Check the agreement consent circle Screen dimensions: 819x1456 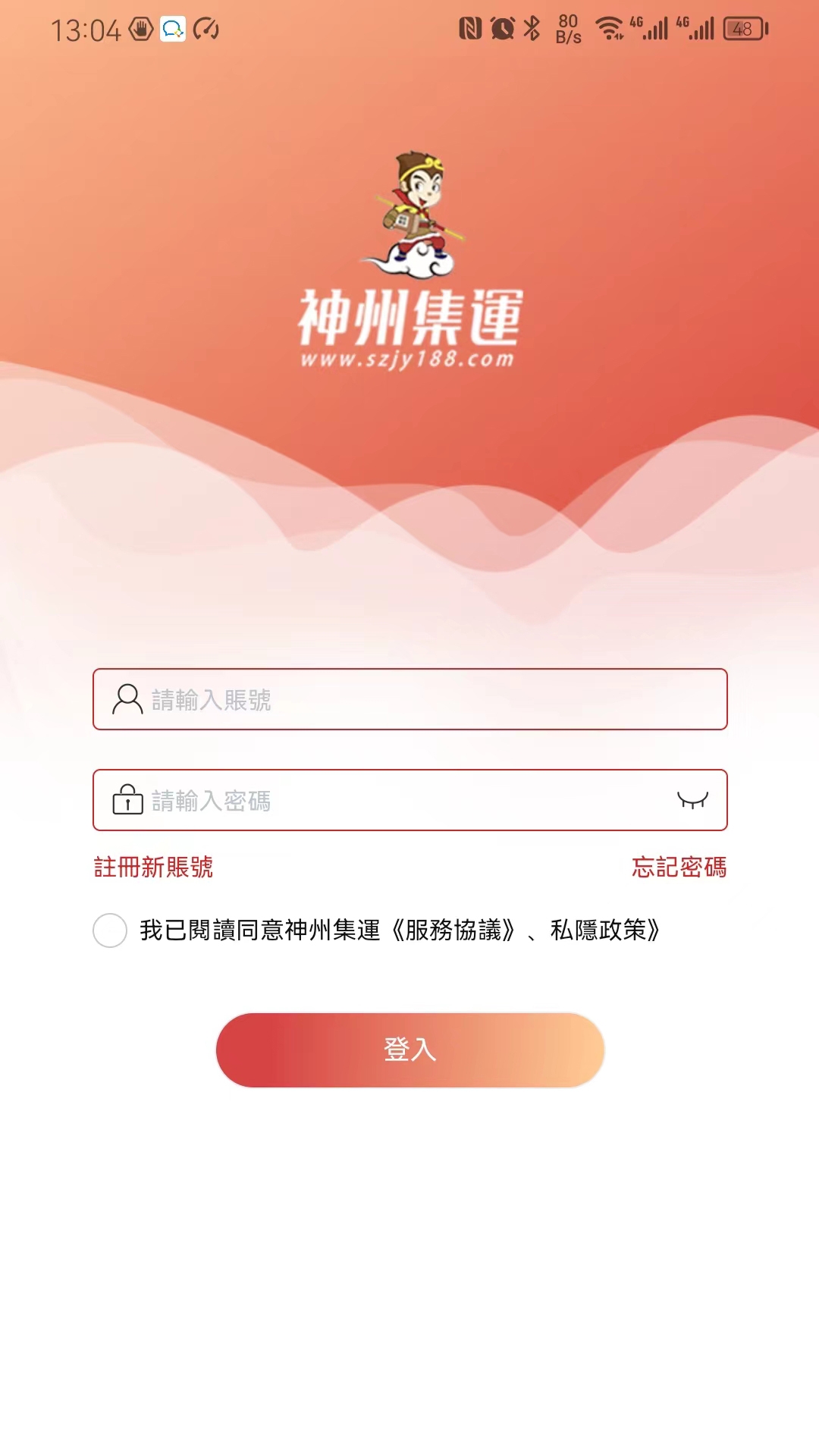click(x=110, y=930)
